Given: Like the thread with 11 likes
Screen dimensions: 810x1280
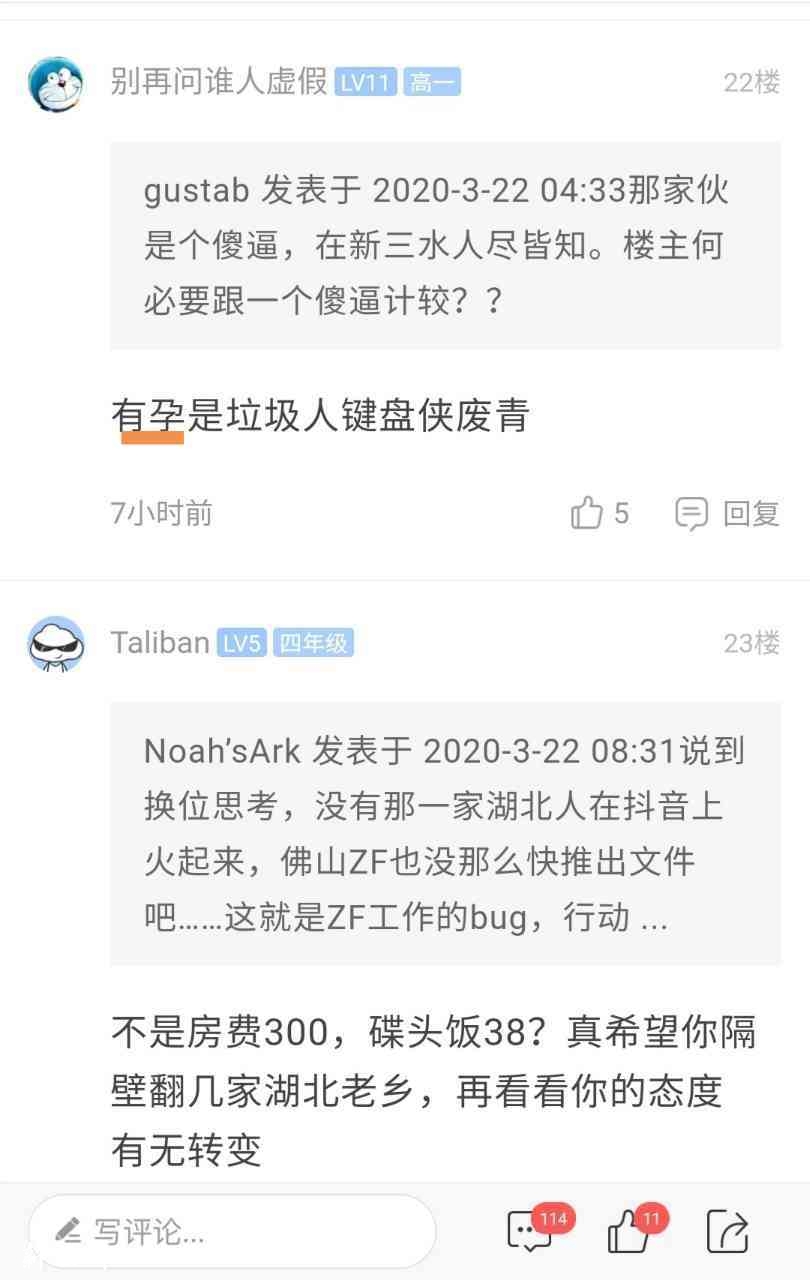Looking at the screenshot, I should (630, 1231).
